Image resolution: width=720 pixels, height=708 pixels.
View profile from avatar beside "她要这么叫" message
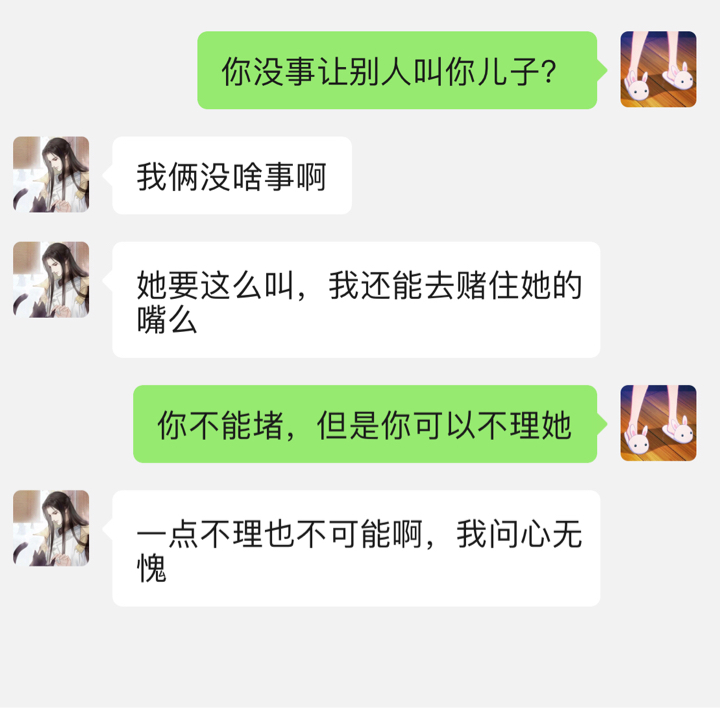pyautogui.click(x=51, y=279)
